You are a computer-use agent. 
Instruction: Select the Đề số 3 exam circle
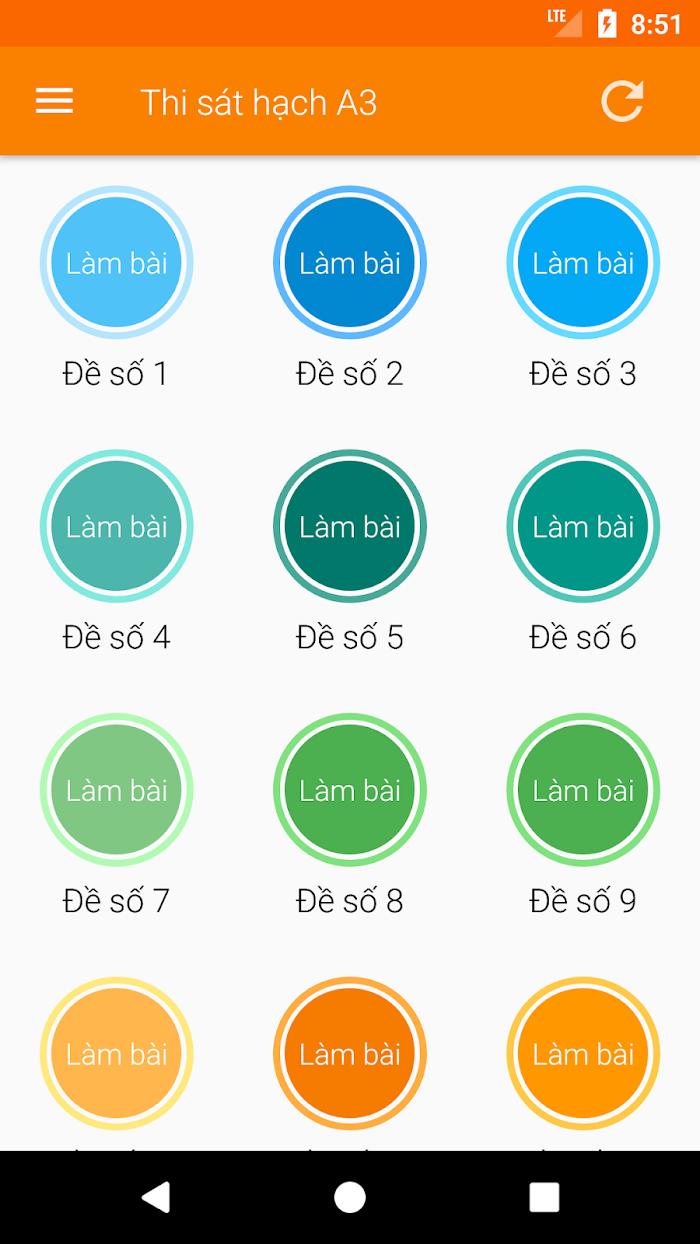click(x=583, y=263)
